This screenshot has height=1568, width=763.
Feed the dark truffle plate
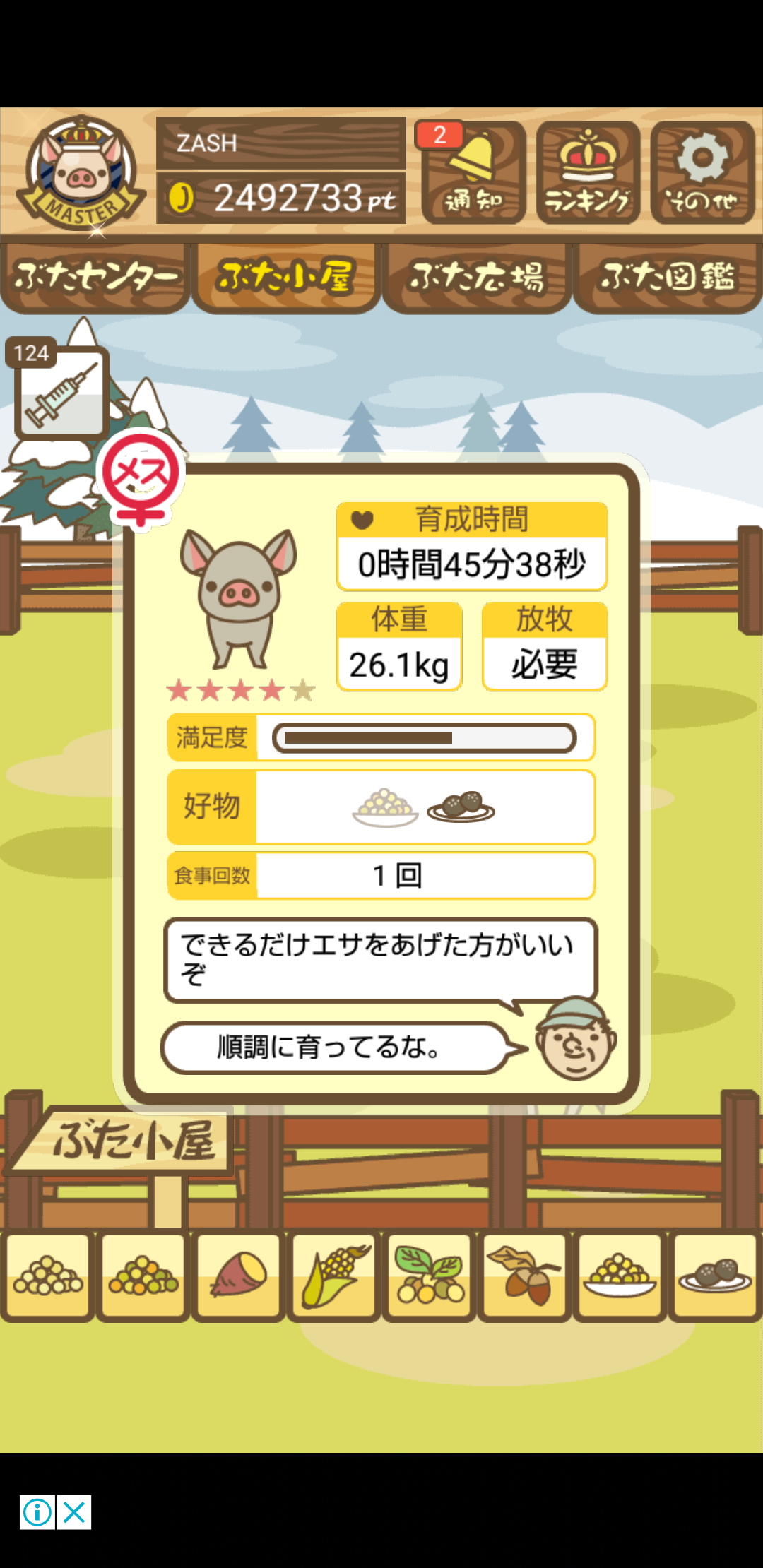coord(715,1276)
